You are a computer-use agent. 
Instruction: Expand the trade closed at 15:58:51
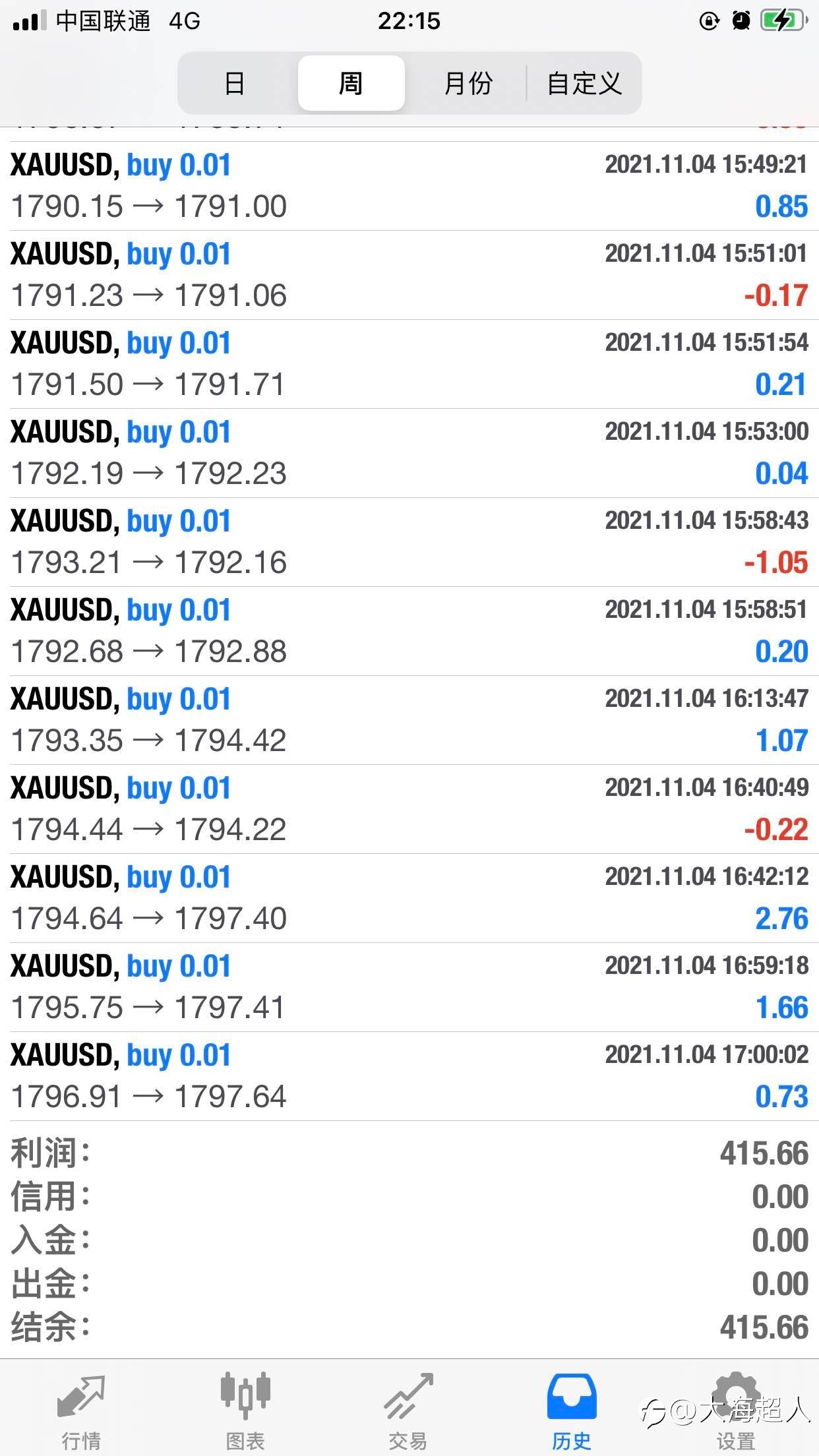pyautogui.click(x=409, y=631)
